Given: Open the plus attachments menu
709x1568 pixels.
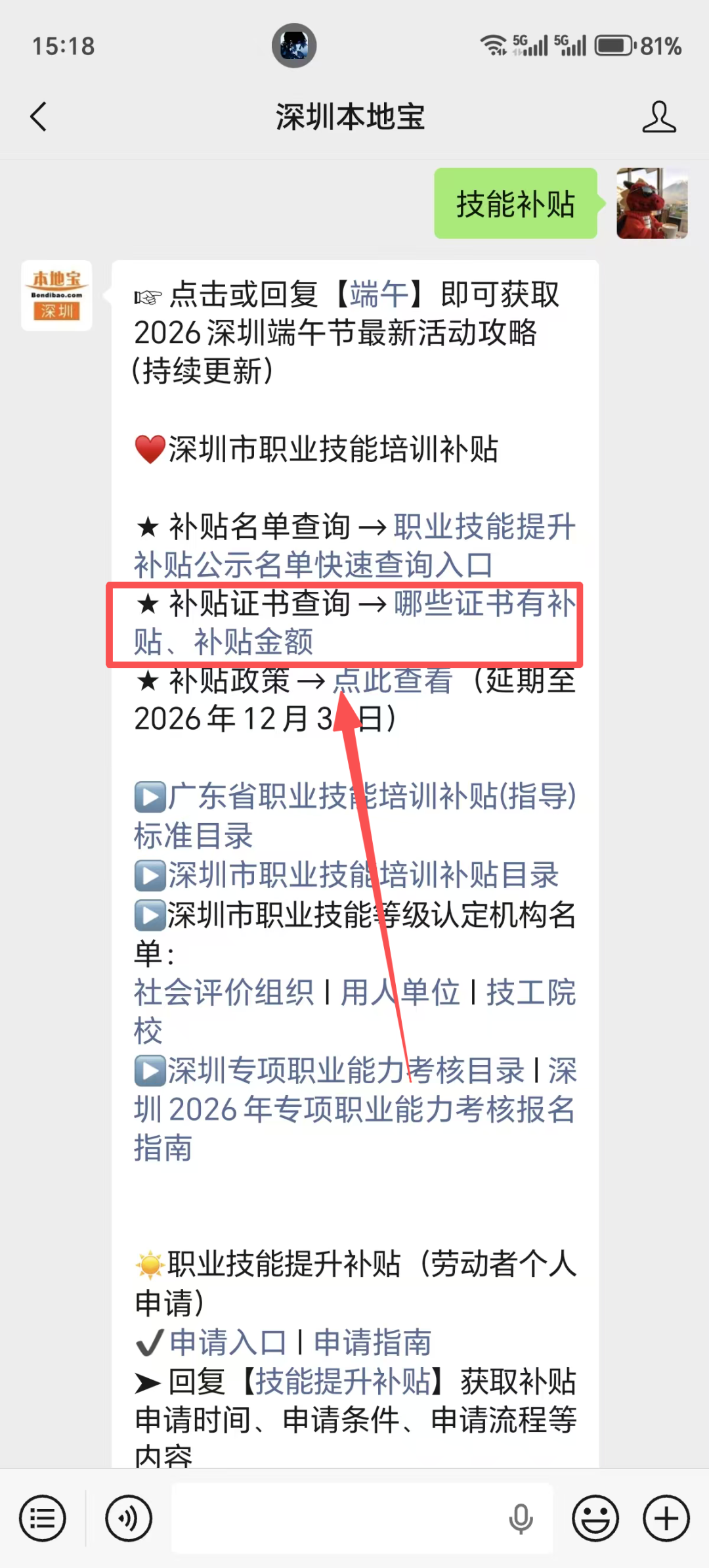Looking at the screenshot, I should (666, 1518).
